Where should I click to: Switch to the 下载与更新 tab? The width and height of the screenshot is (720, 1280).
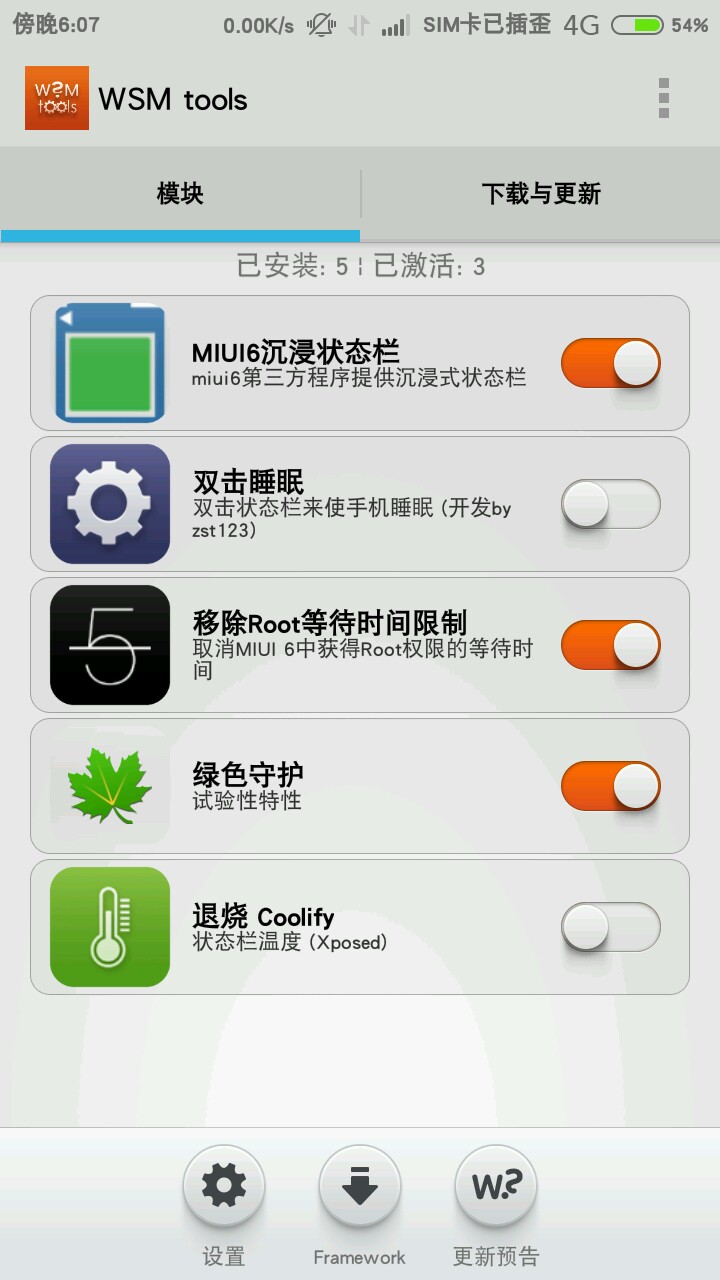[540, 194]
